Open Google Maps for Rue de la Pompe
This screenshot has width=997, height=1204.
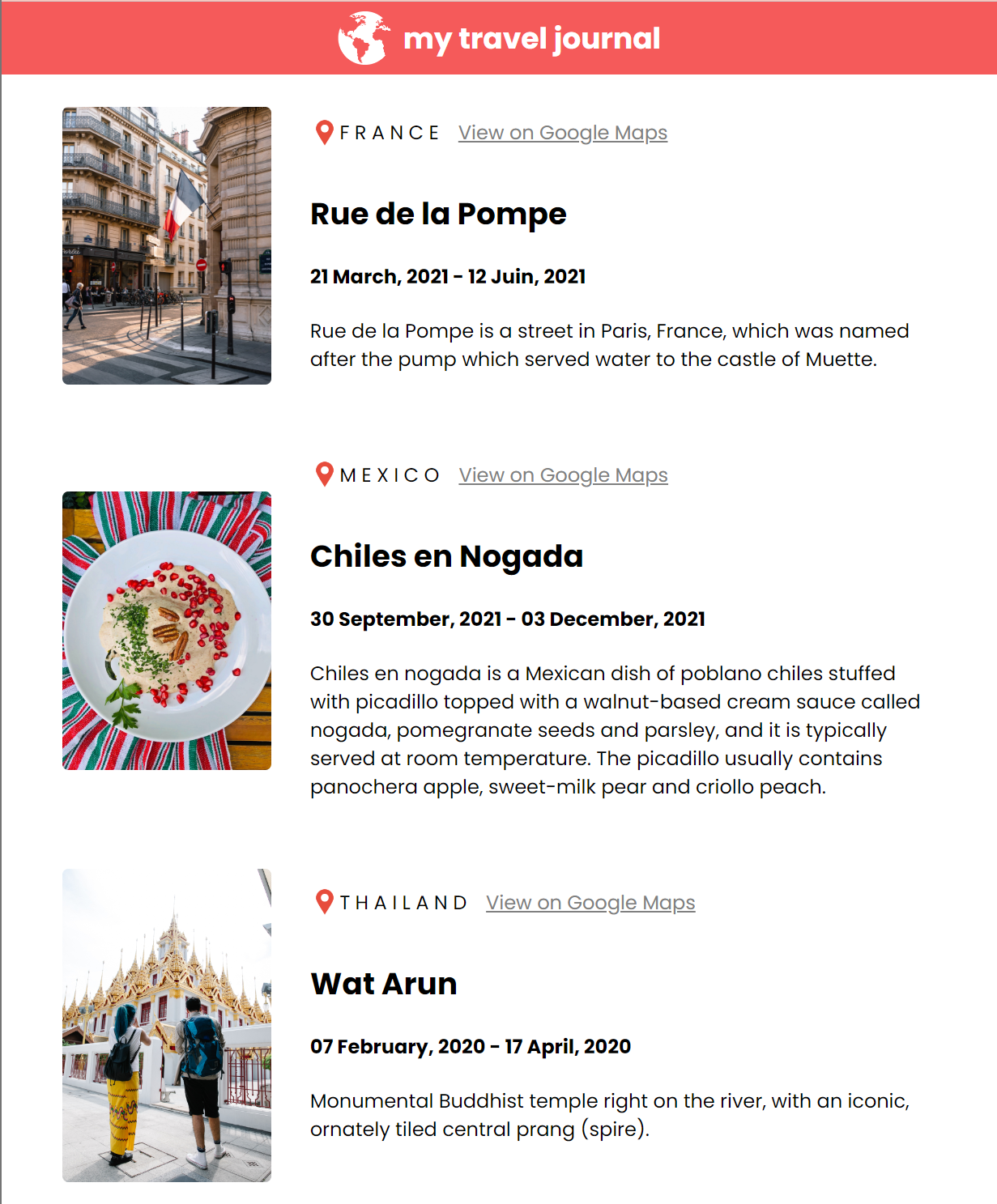click(562, 132)
